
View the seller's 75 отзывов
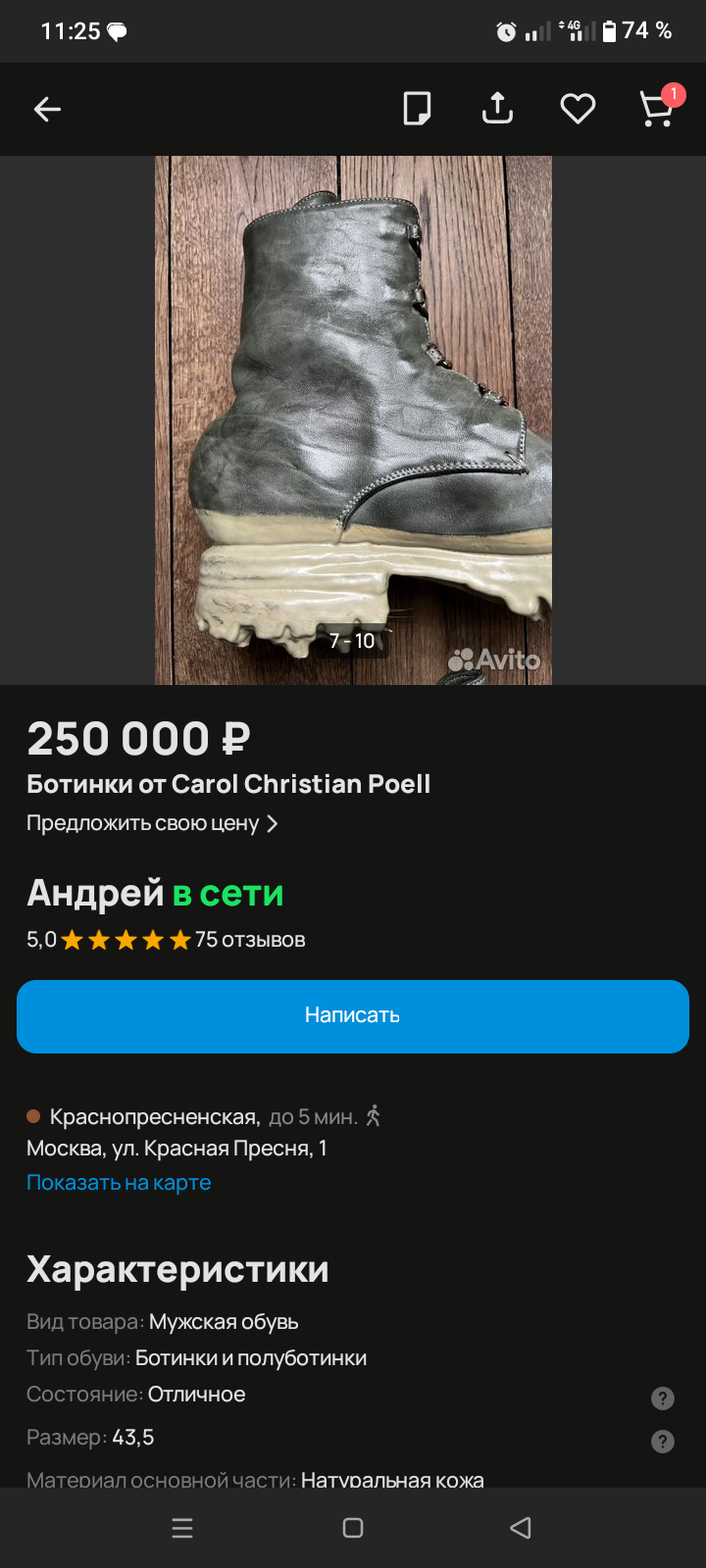tap(250, 940)
